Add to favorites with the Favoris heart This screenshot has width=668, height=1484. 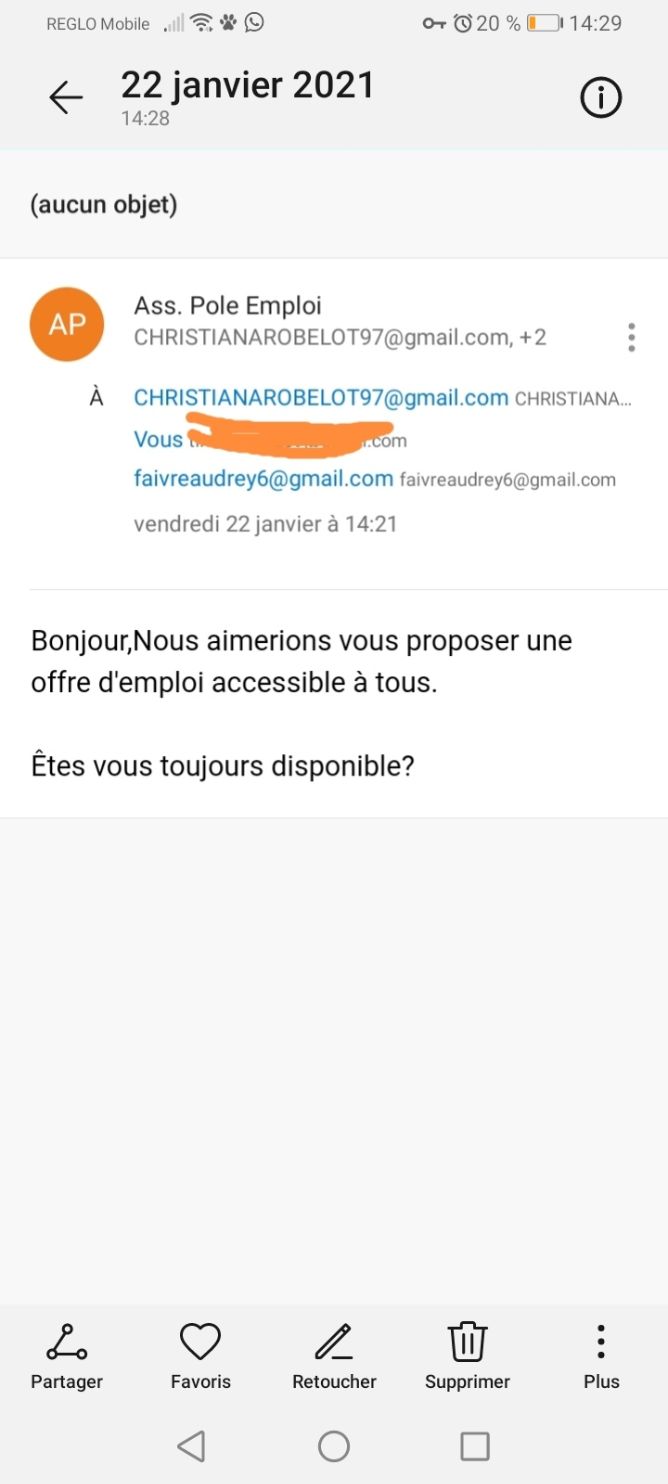(x=200, y=1356)
